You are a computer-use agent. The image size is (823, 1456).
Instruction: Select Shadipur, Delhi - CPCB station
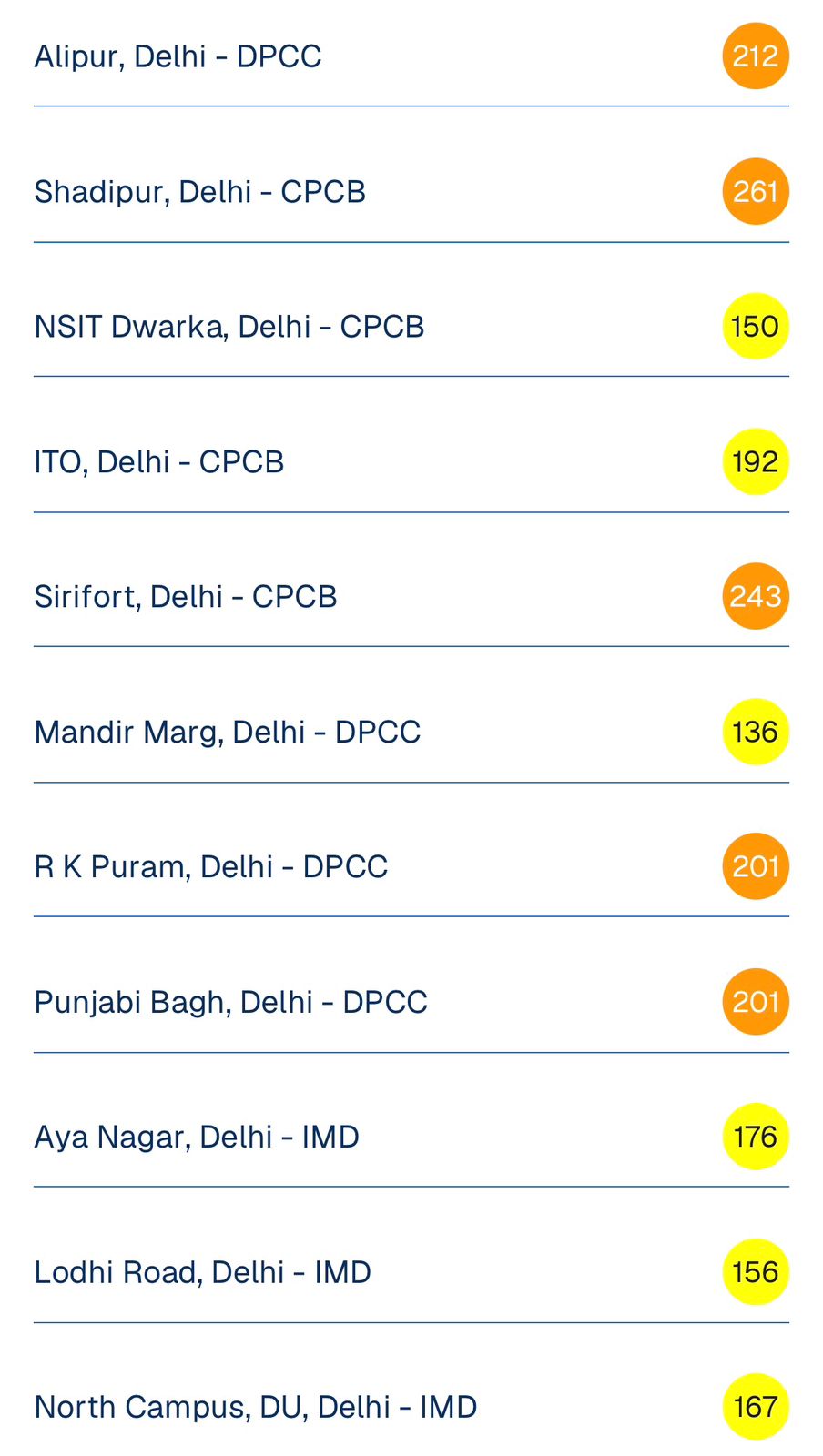pyautogui.click(x=200, y=192)
